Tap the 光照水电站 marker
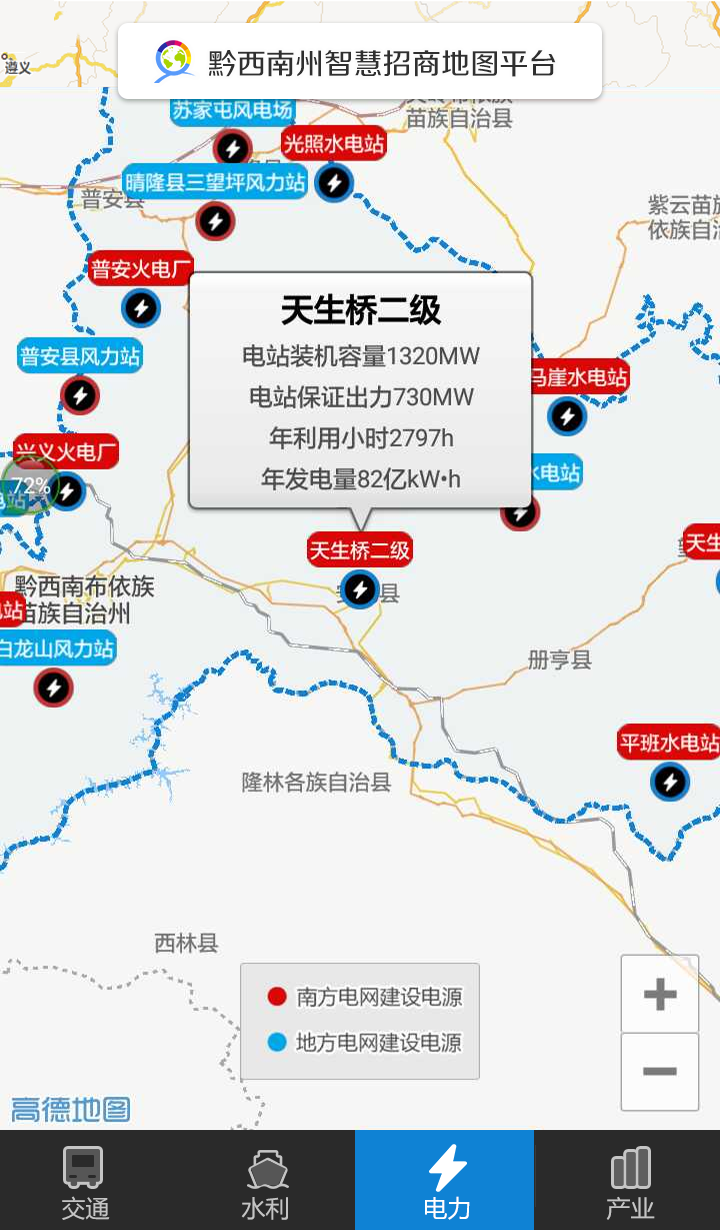Screen dimensions: 720x1230 pos(333,182)
